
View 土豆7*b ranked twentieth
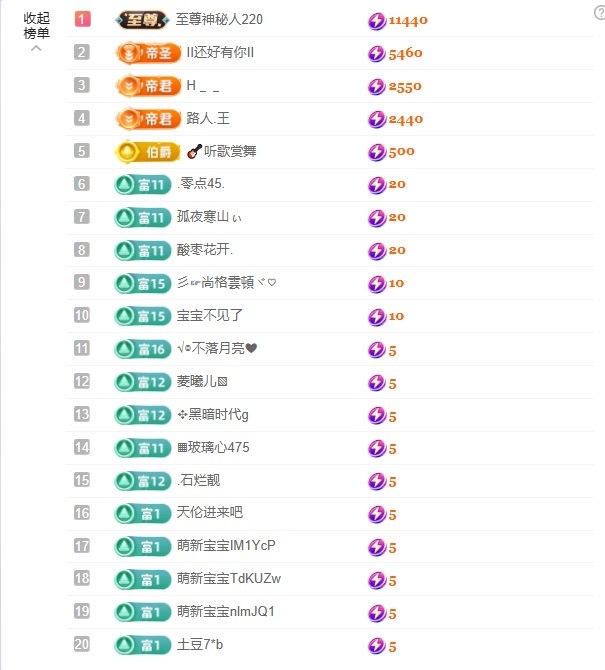tap(200, 644)
